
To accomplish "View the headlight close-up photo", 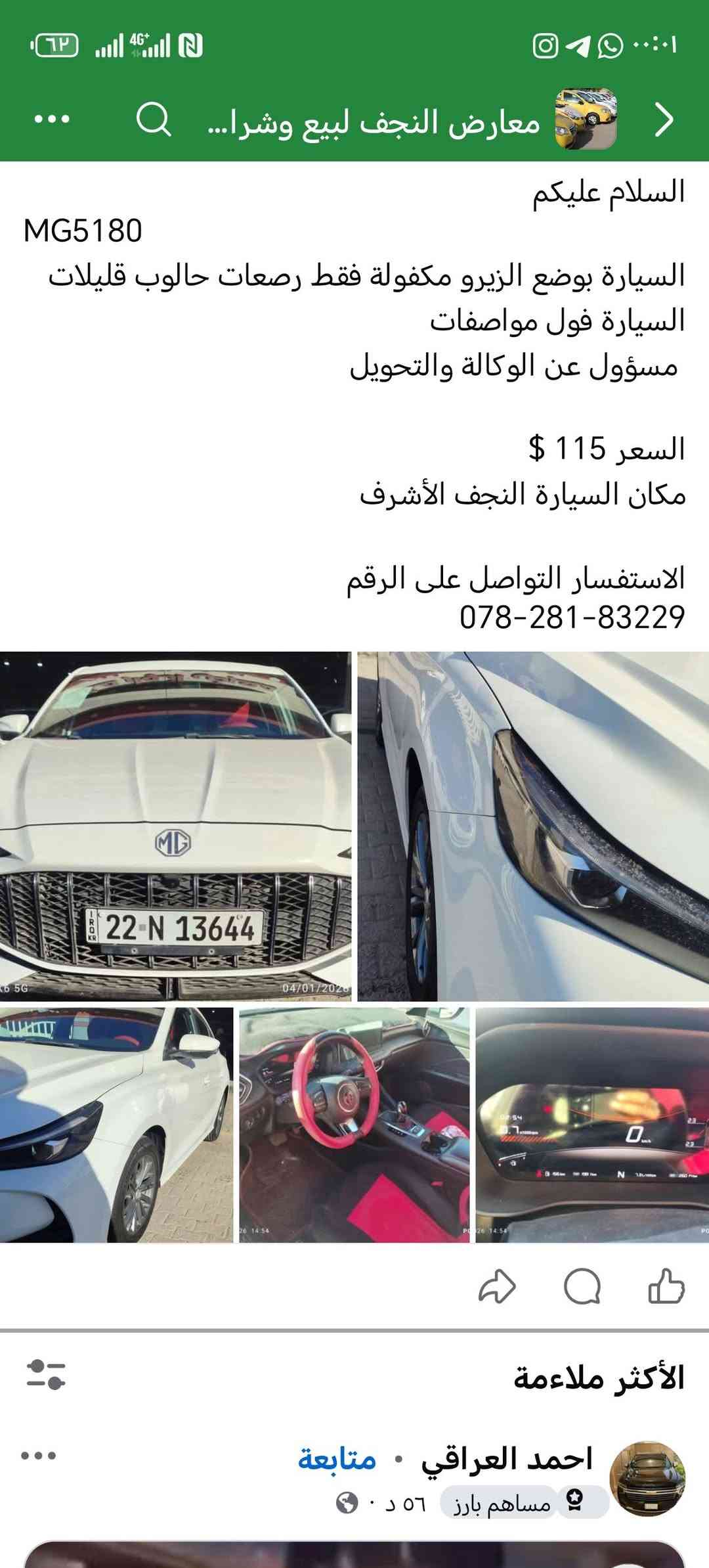I will click(533, 826).
